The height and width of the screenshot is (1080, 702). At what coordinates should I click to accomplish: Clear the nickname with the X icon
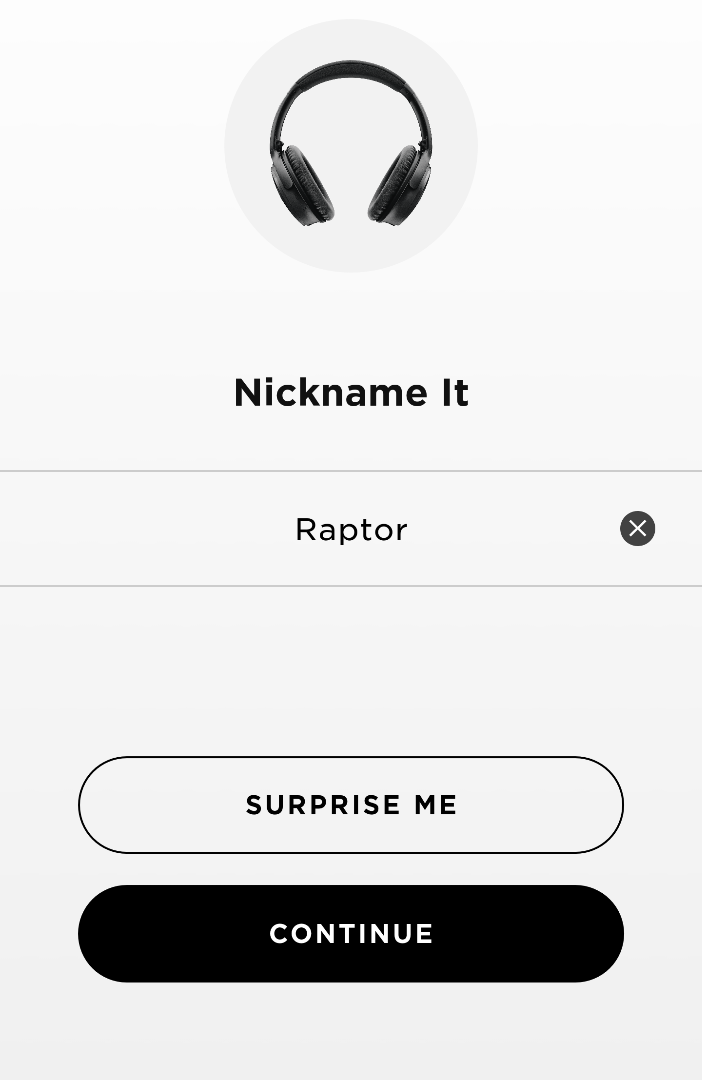637,528
